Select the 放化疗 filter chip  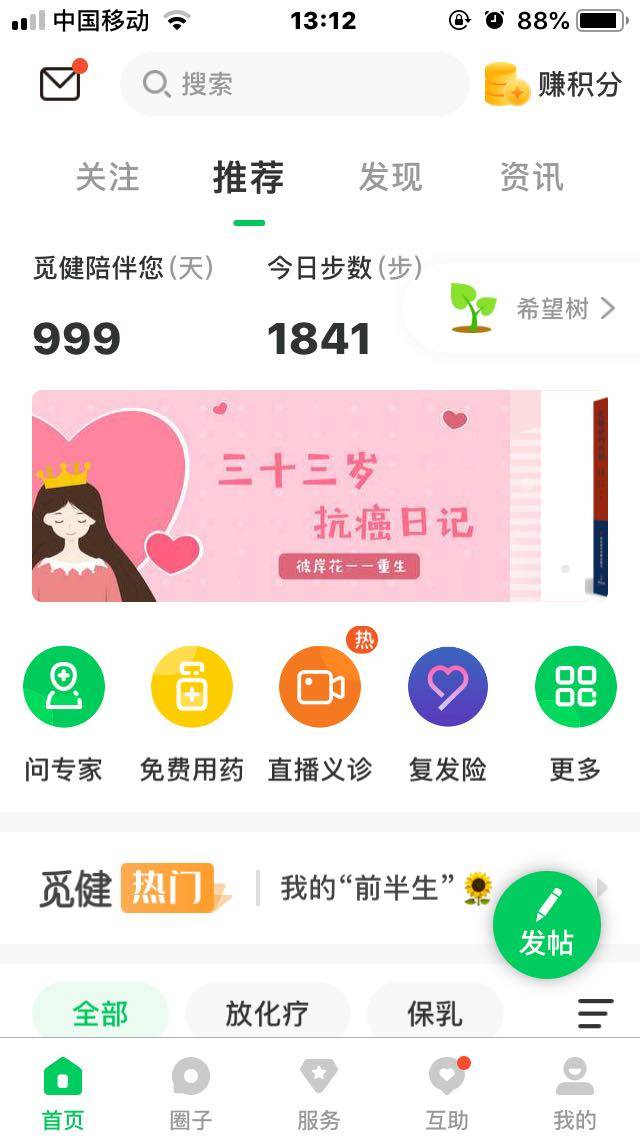point(267,1013)
